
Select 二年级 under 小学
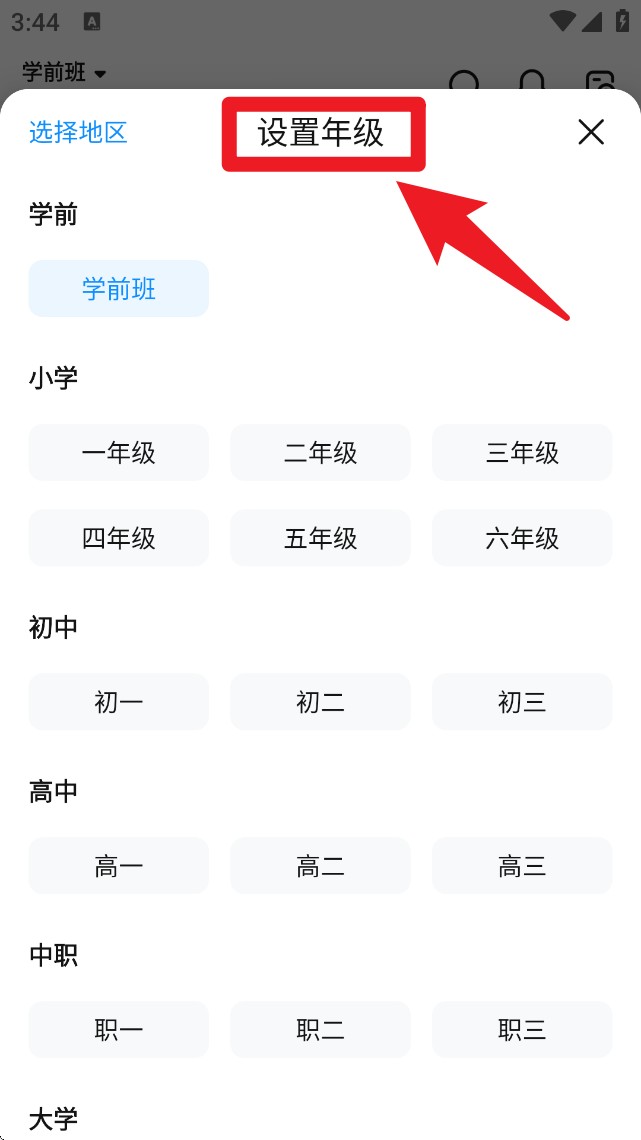coord(320,453)
